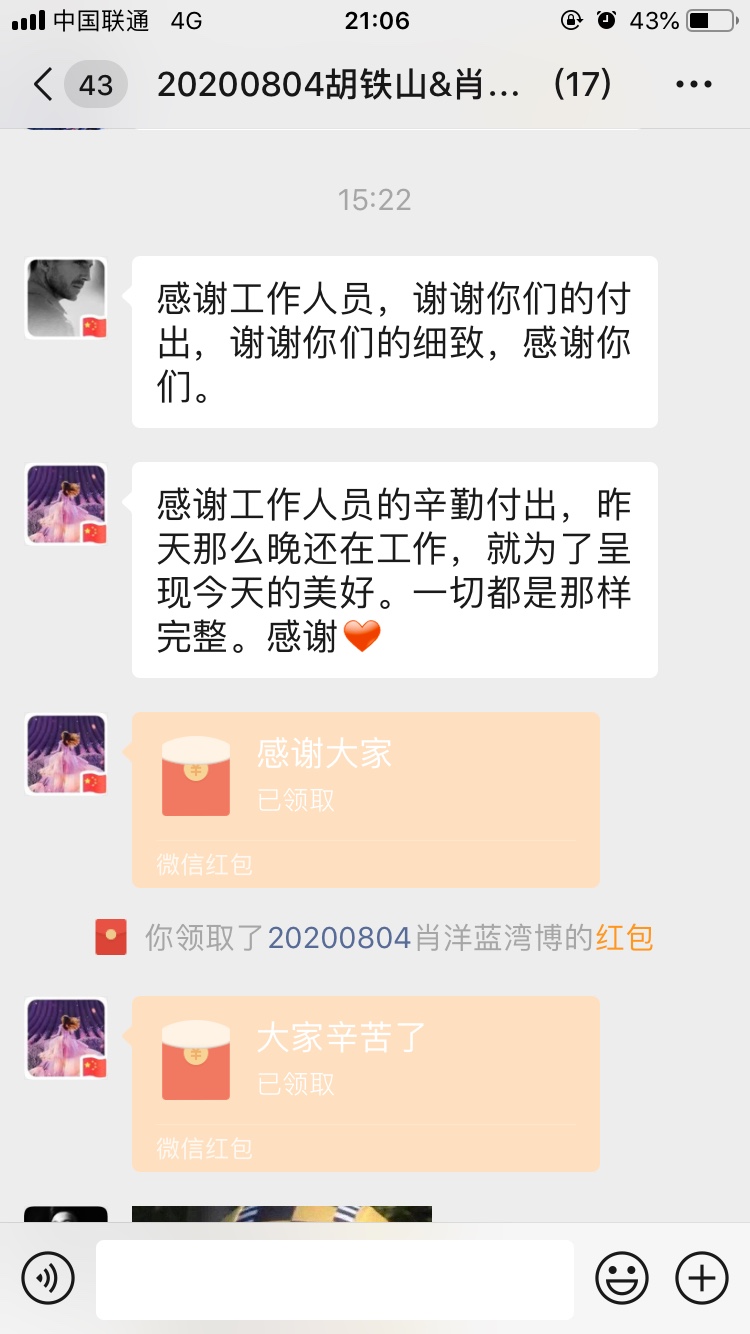View avatar of the 谢谢你们的付出 message sender
Screen dimensions: 750x1334
click(66, 297)
